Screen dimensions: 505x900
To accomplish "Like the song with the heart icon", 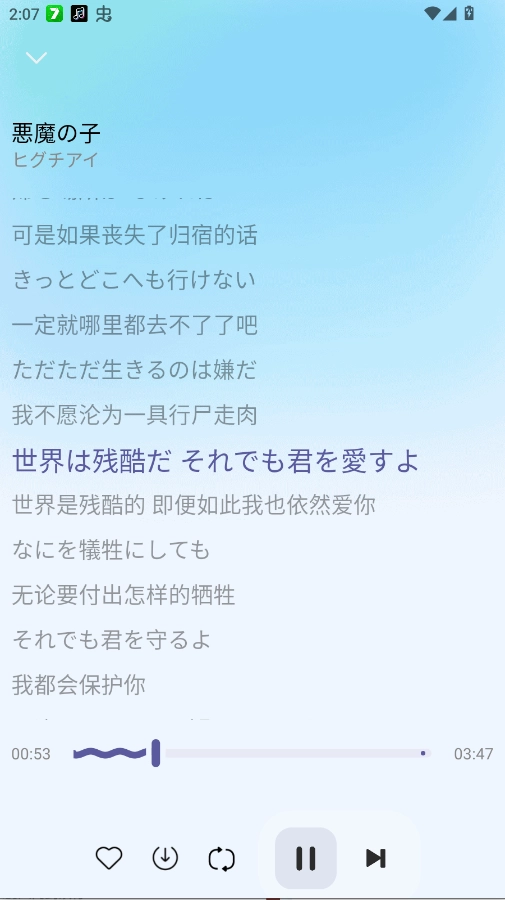I will (x=108, y=859).
